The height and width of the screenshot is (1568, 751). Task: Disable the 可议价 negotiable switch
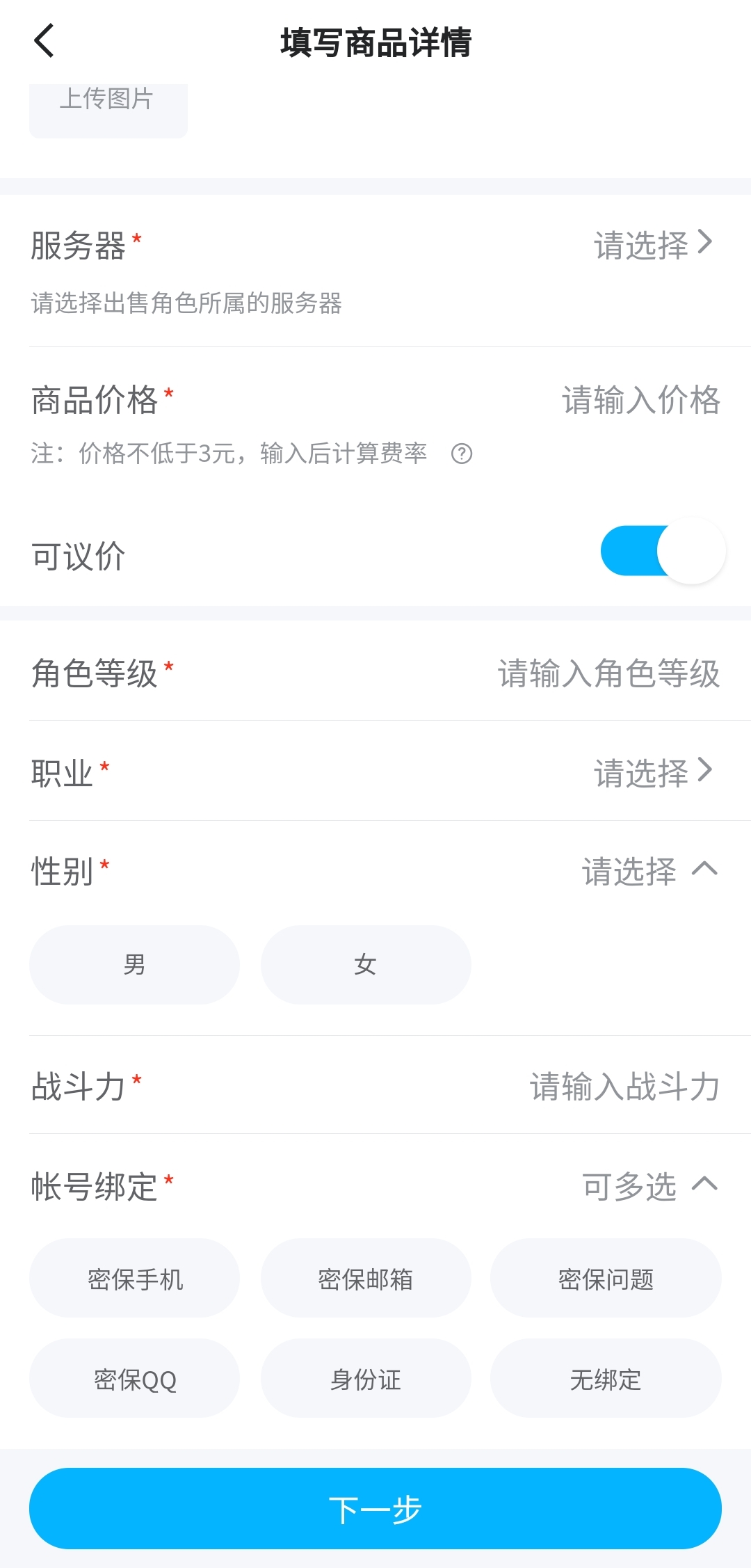[x=663, y=552]
